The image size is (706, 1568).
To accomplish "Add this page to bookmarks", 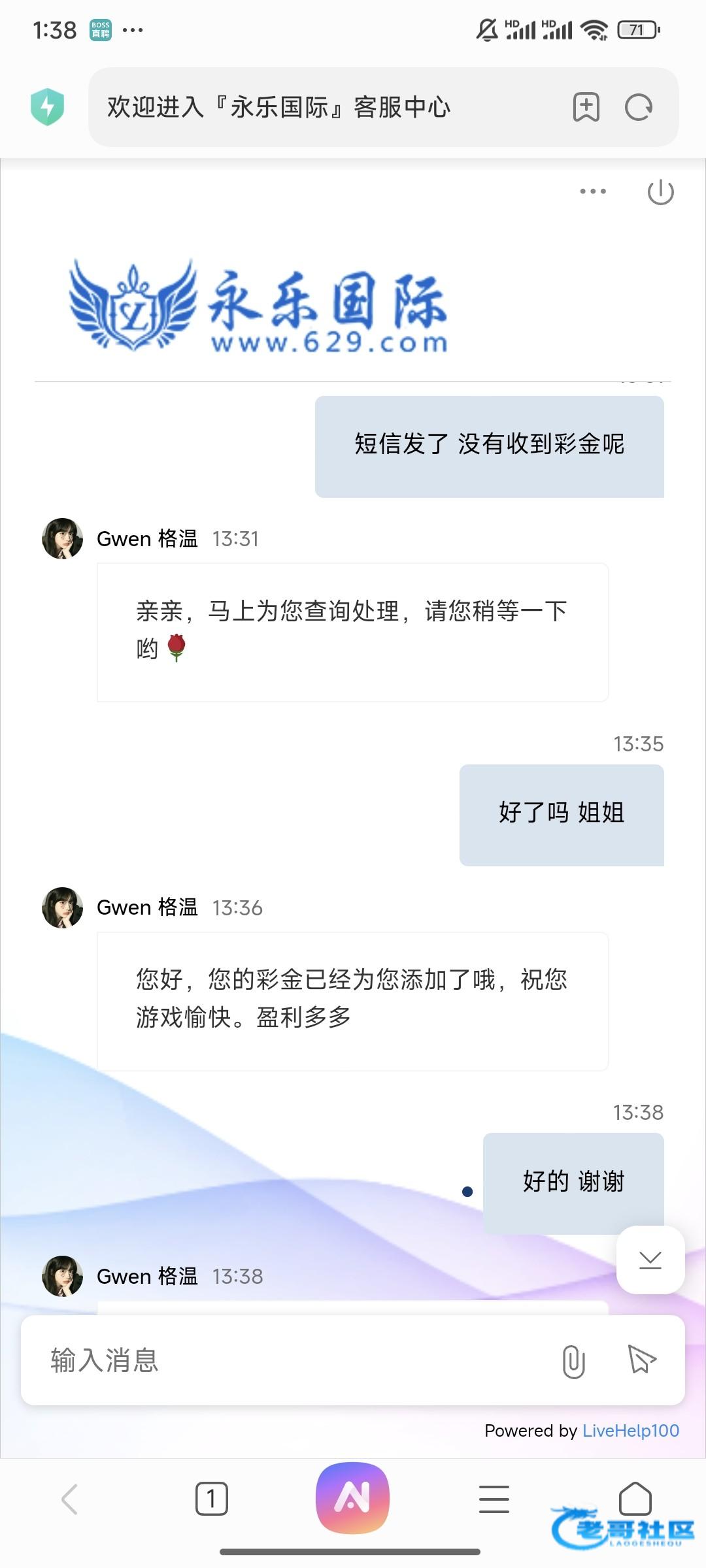I will [x=586, y=107].
